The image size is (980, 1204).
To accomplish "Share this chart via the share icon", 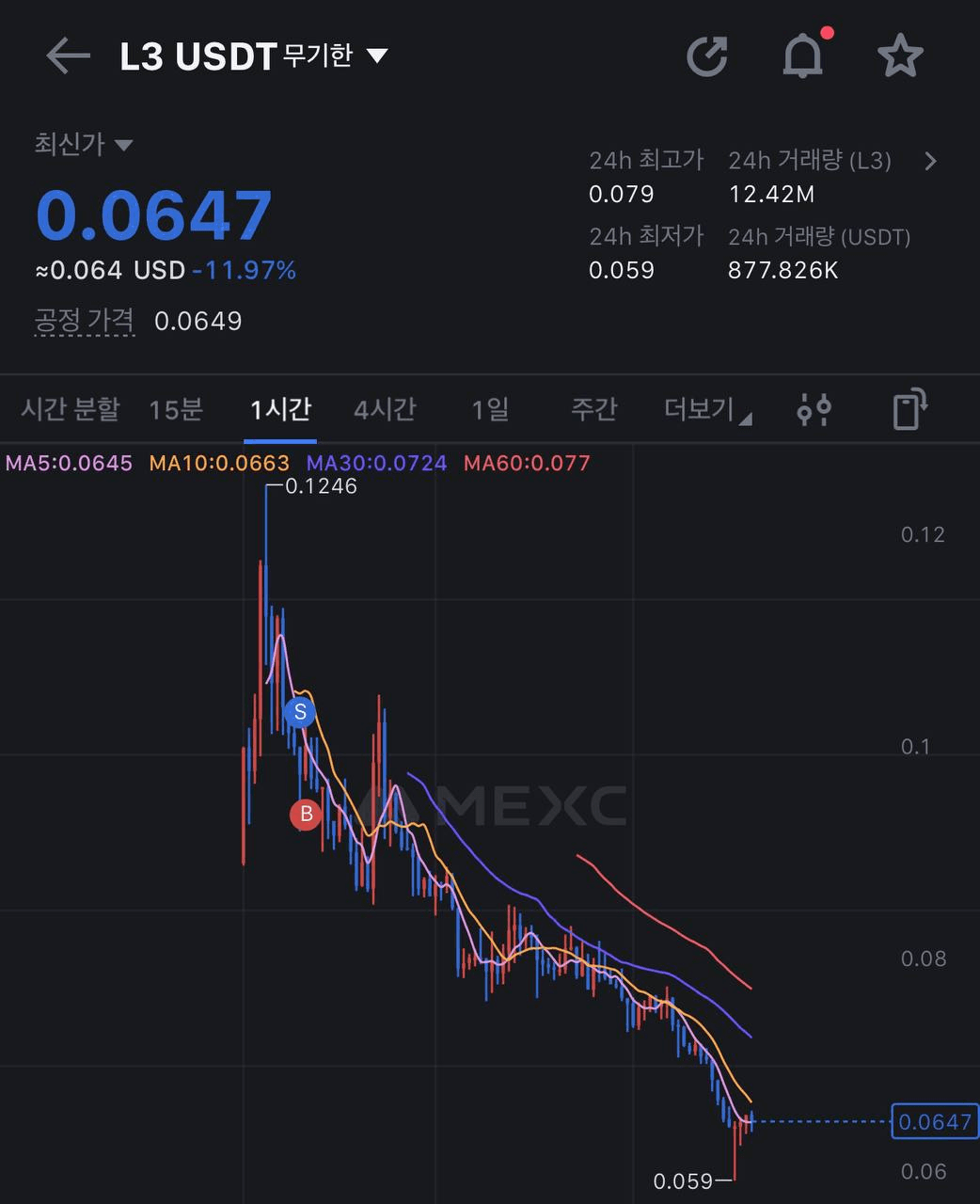I will [707, 56].
